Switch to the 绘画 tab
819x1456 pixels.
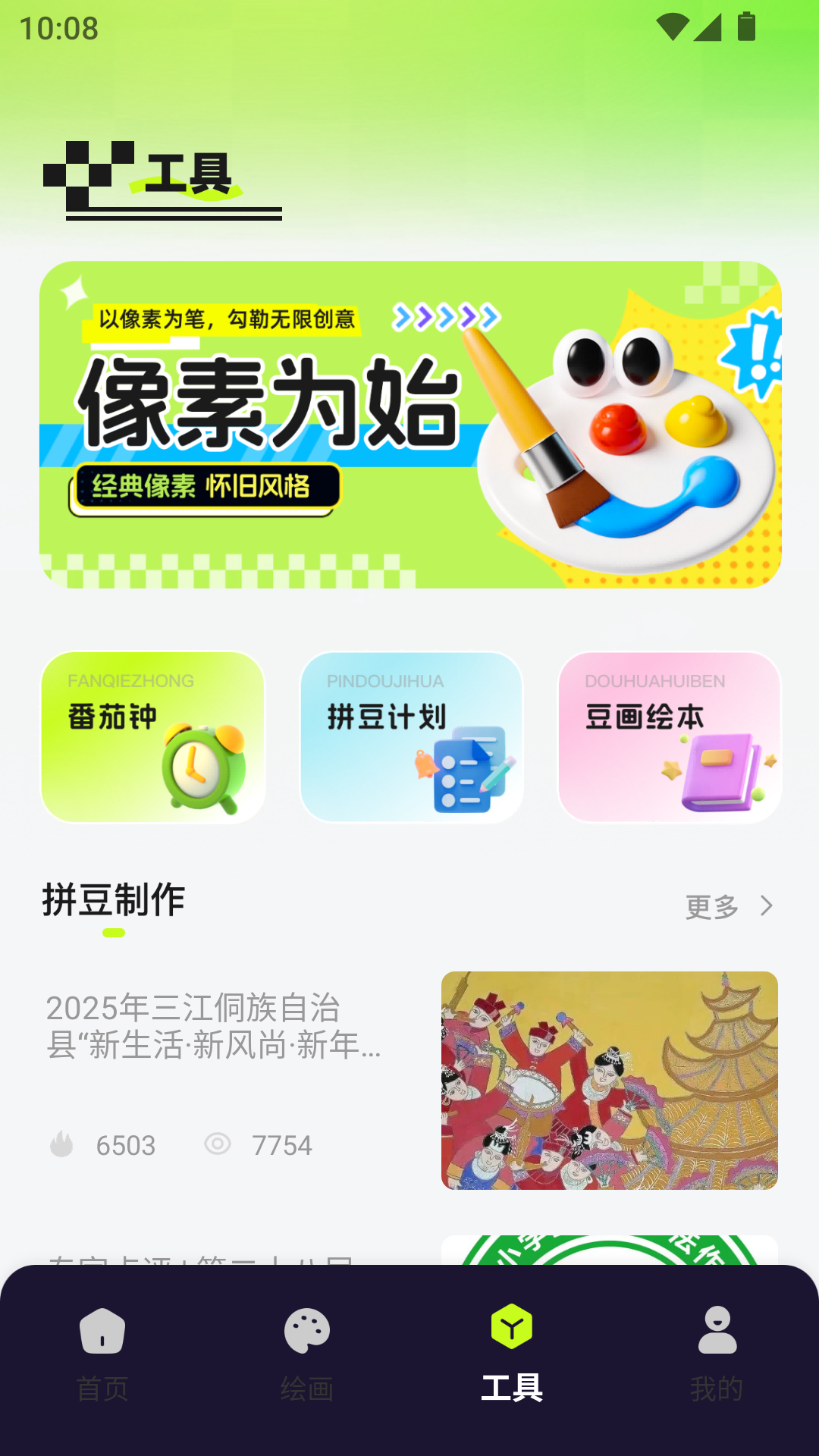point(307,1365)
